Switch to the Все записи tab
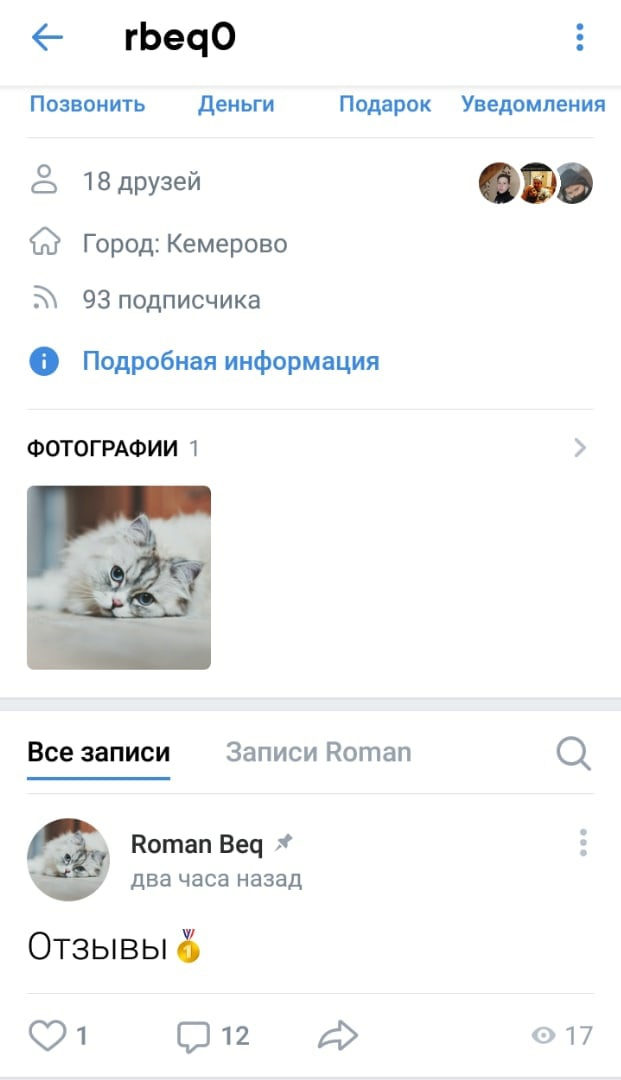621x1080 pixels. tap(98, 752)
